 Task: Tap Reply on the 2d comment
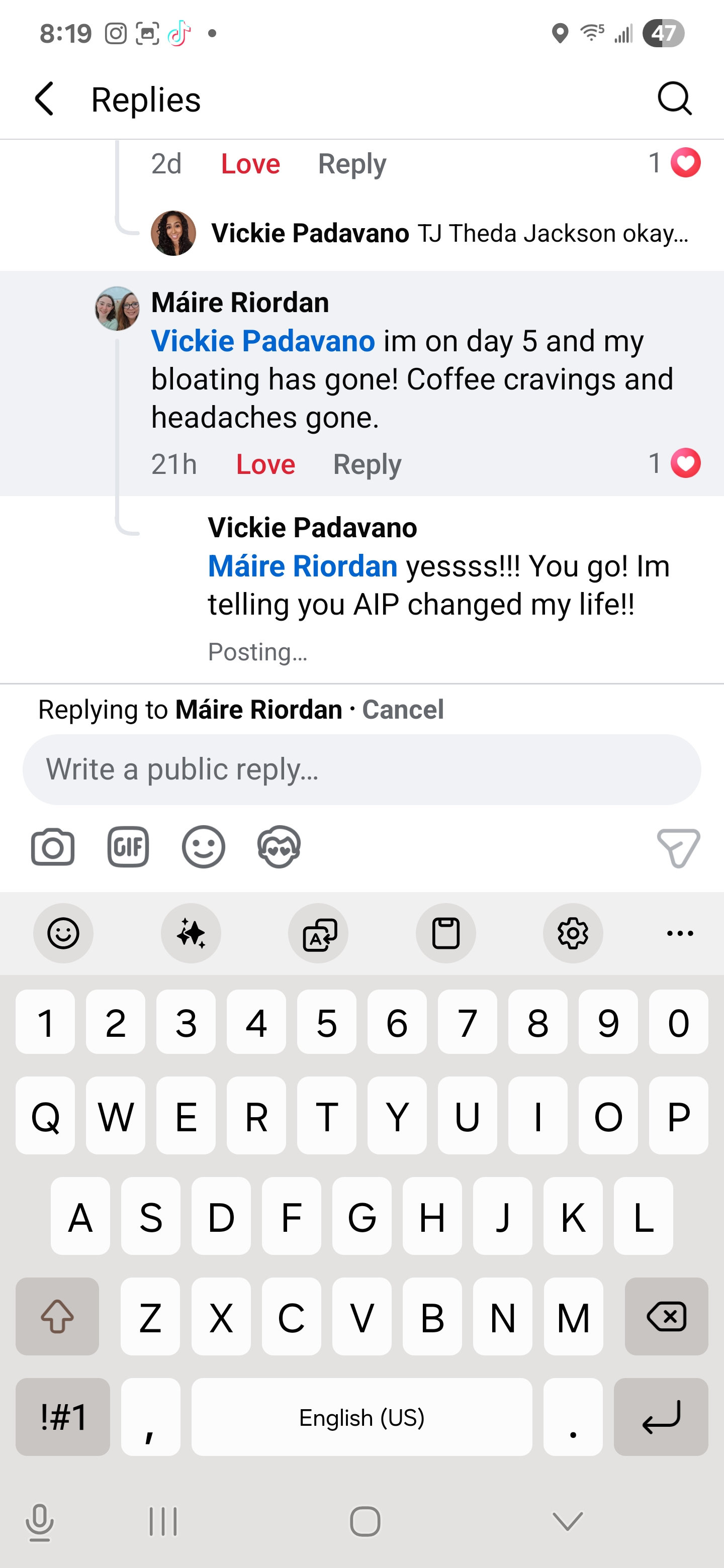[352, 164]
